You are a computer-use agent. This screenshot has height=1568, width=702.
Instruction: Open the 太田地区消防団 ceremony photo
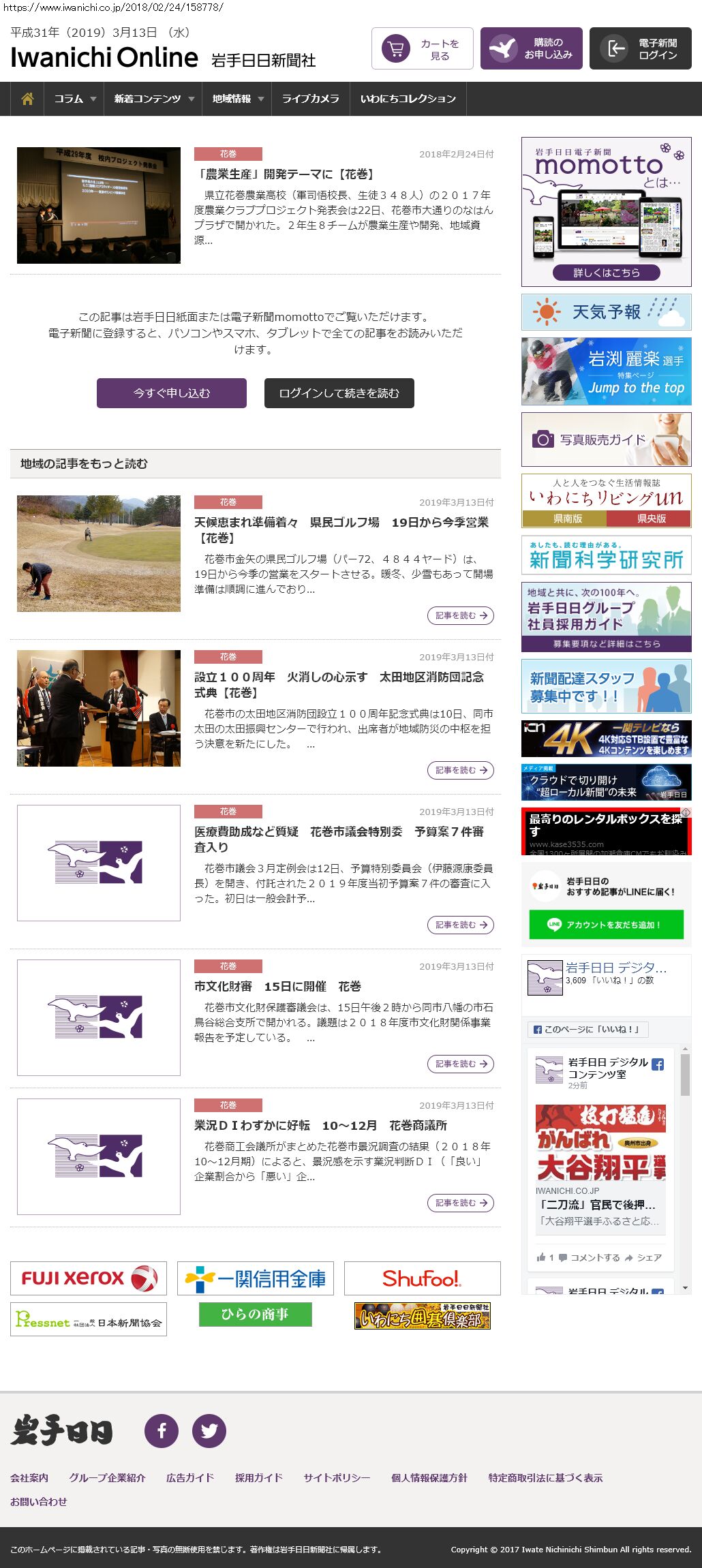click(99, 708)
